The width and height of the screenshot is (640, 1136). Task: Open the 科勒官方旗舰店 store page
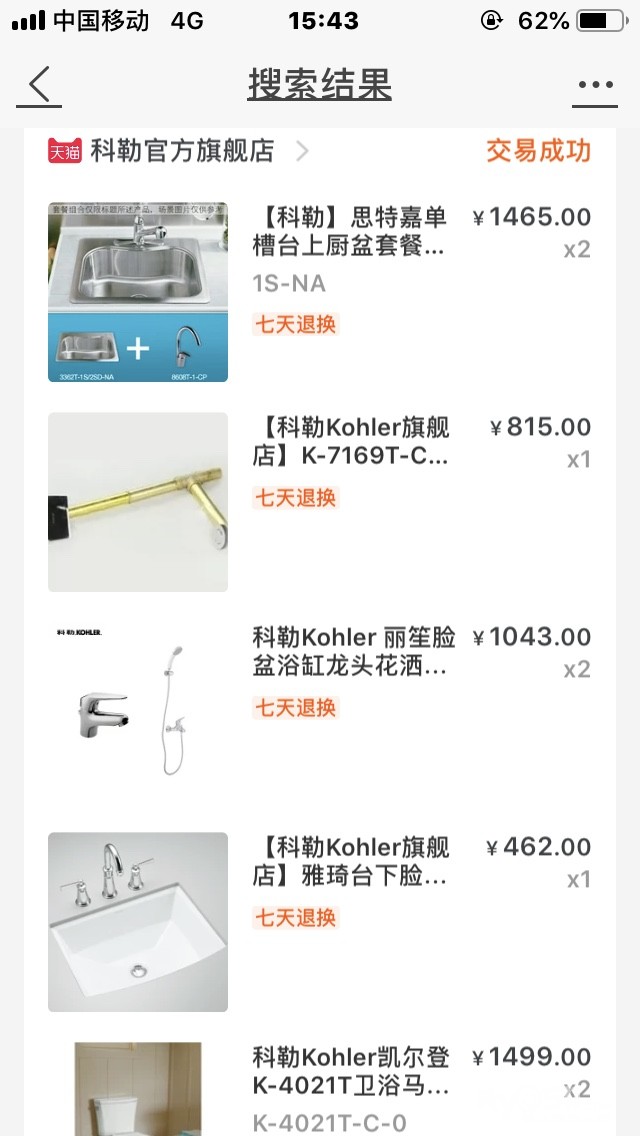[182, 151]
